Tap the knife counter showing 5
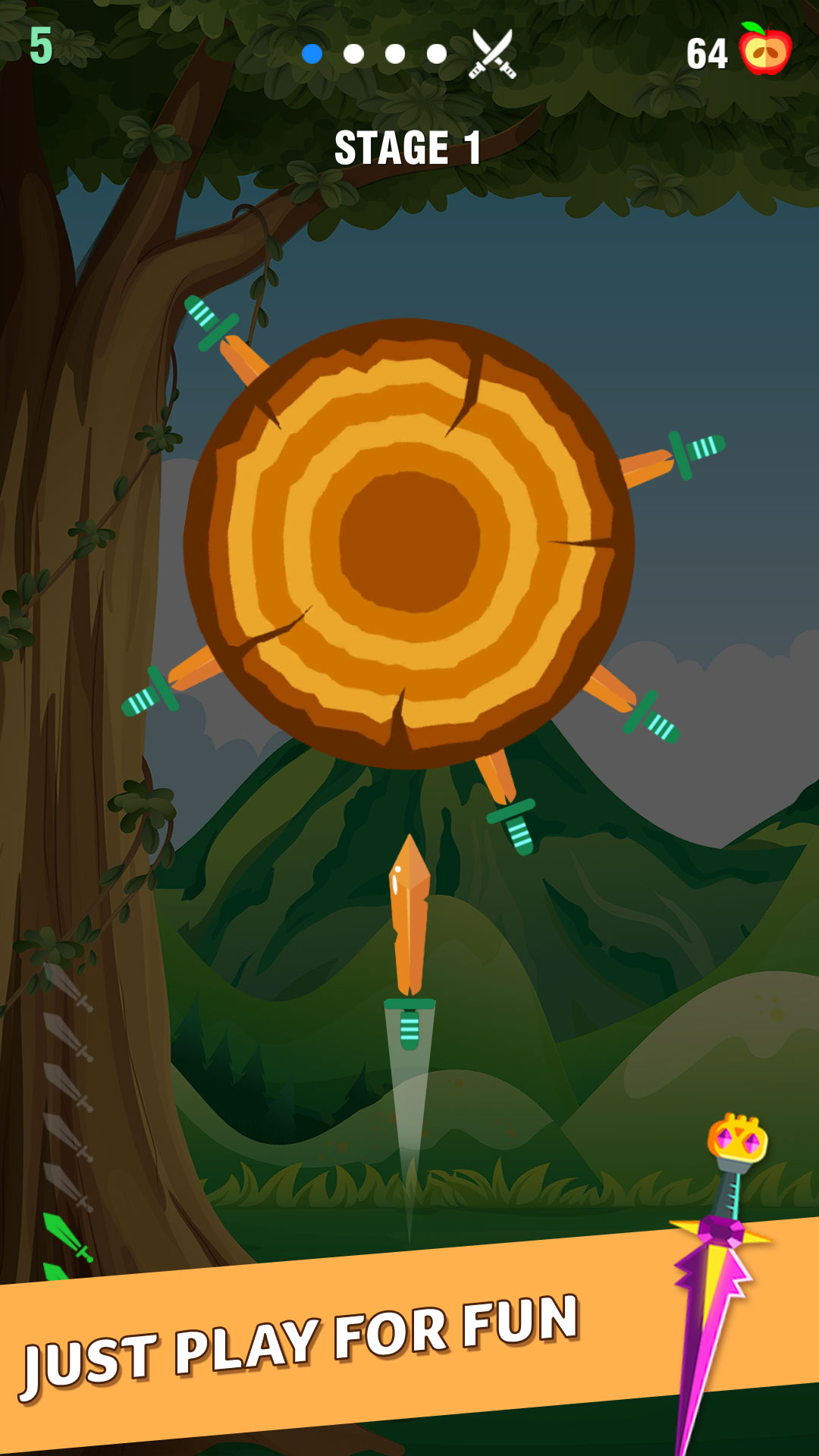The image size is (819, 1456). coord(42,47)
